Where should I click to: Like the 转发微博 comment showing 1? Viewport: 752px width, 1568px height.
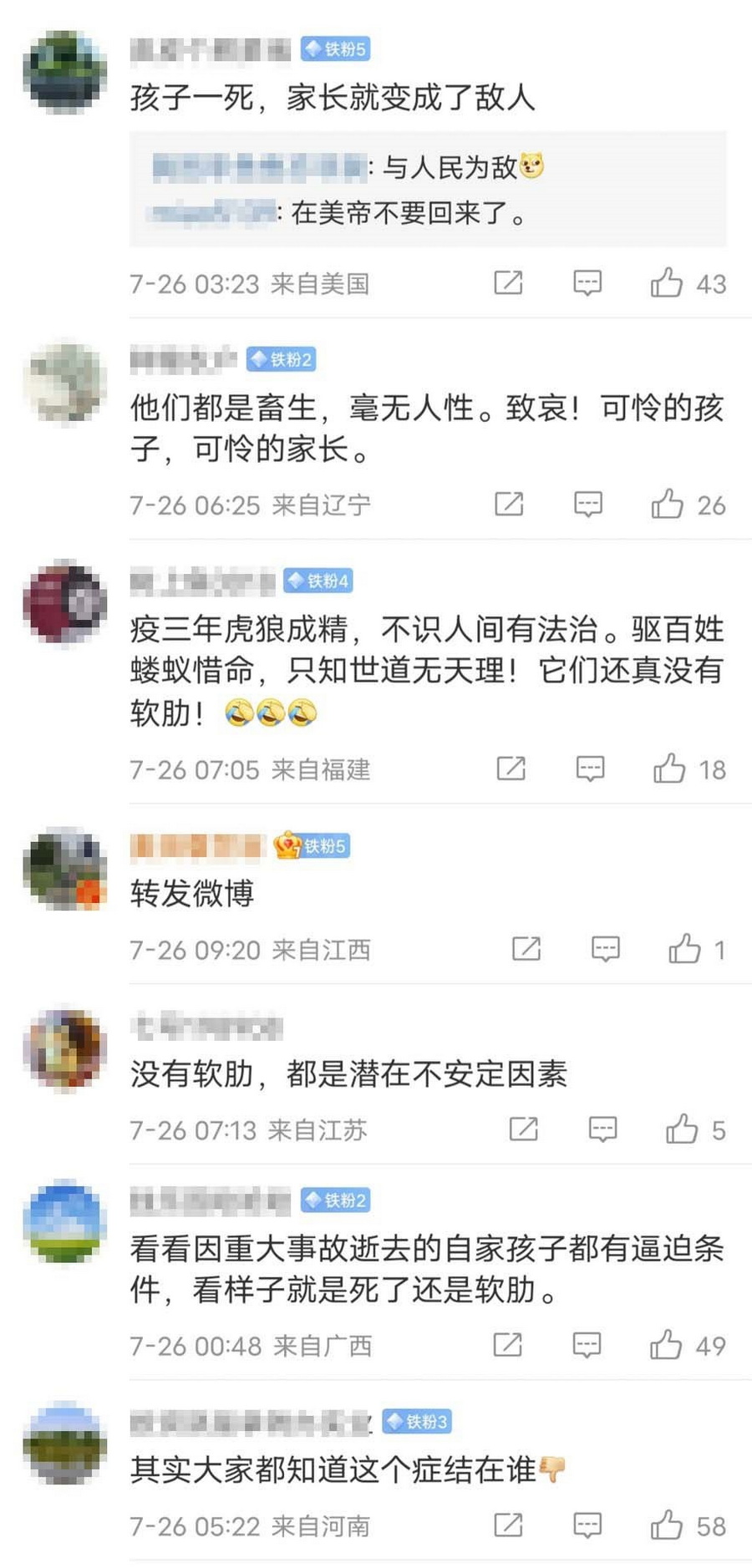click(x=687, y=949)
